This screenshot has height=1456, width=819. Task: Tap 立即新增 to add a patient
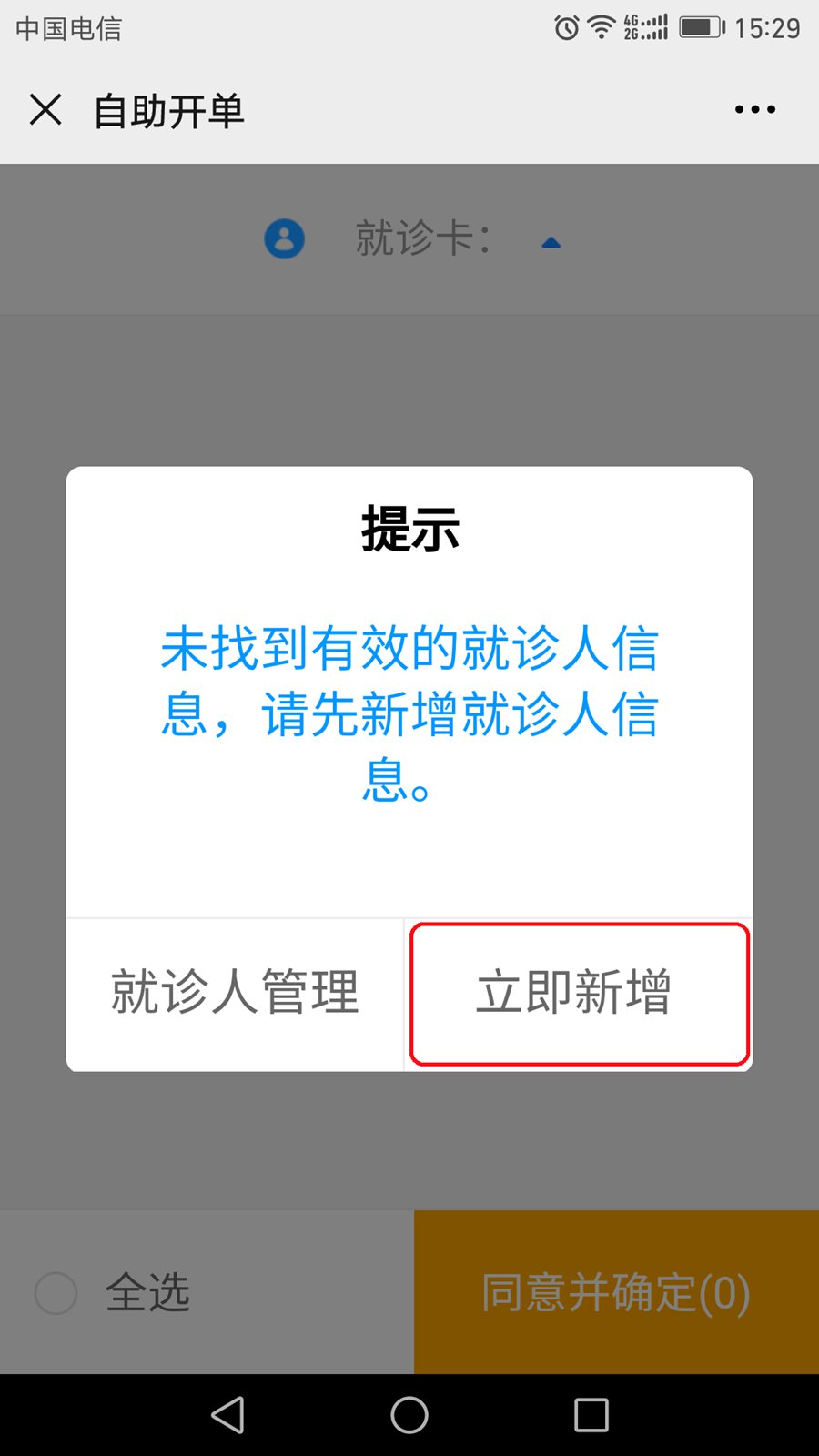tap(579, 993)
